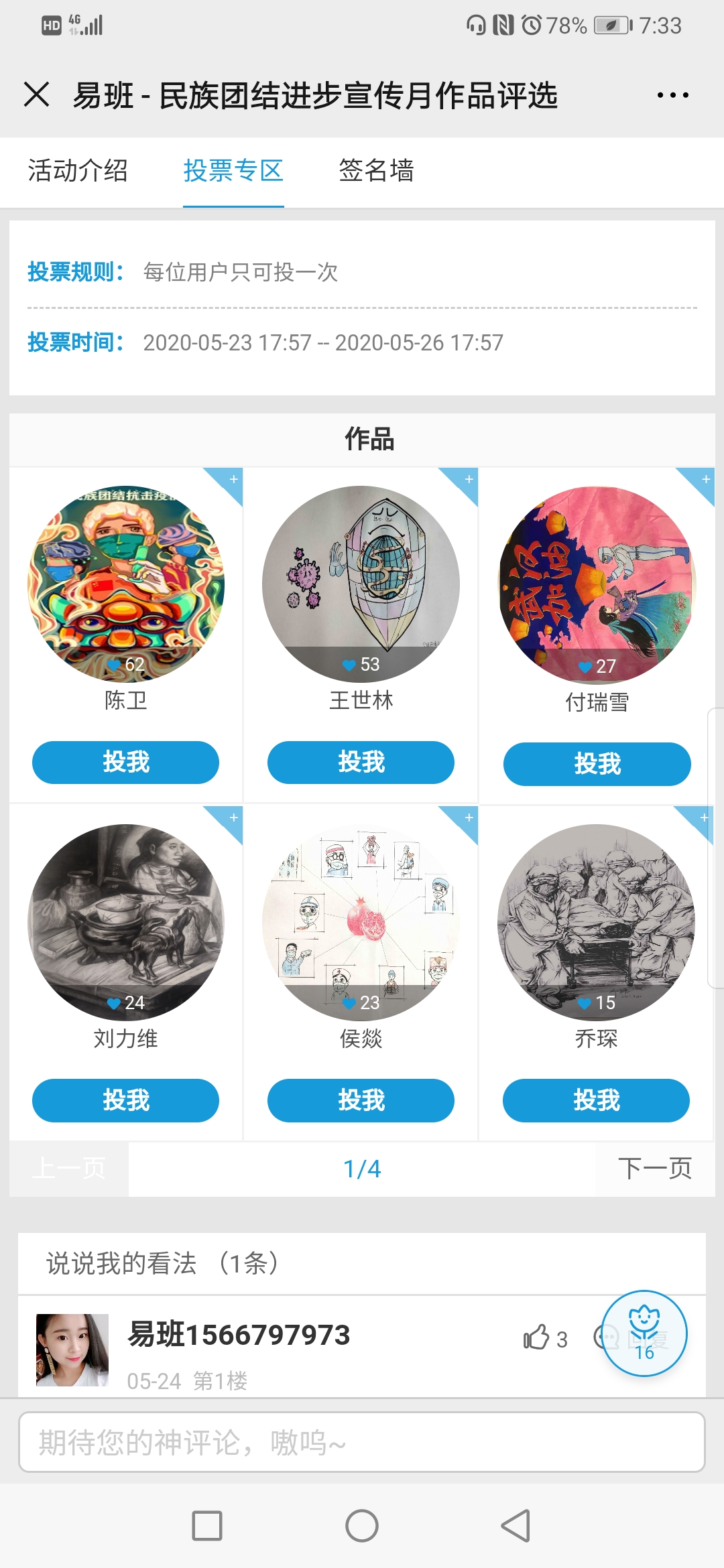This screenshot has height=1568, width=724.
Task: Open 陈卫's artwork thumbnail
Action: coord(126,583)
